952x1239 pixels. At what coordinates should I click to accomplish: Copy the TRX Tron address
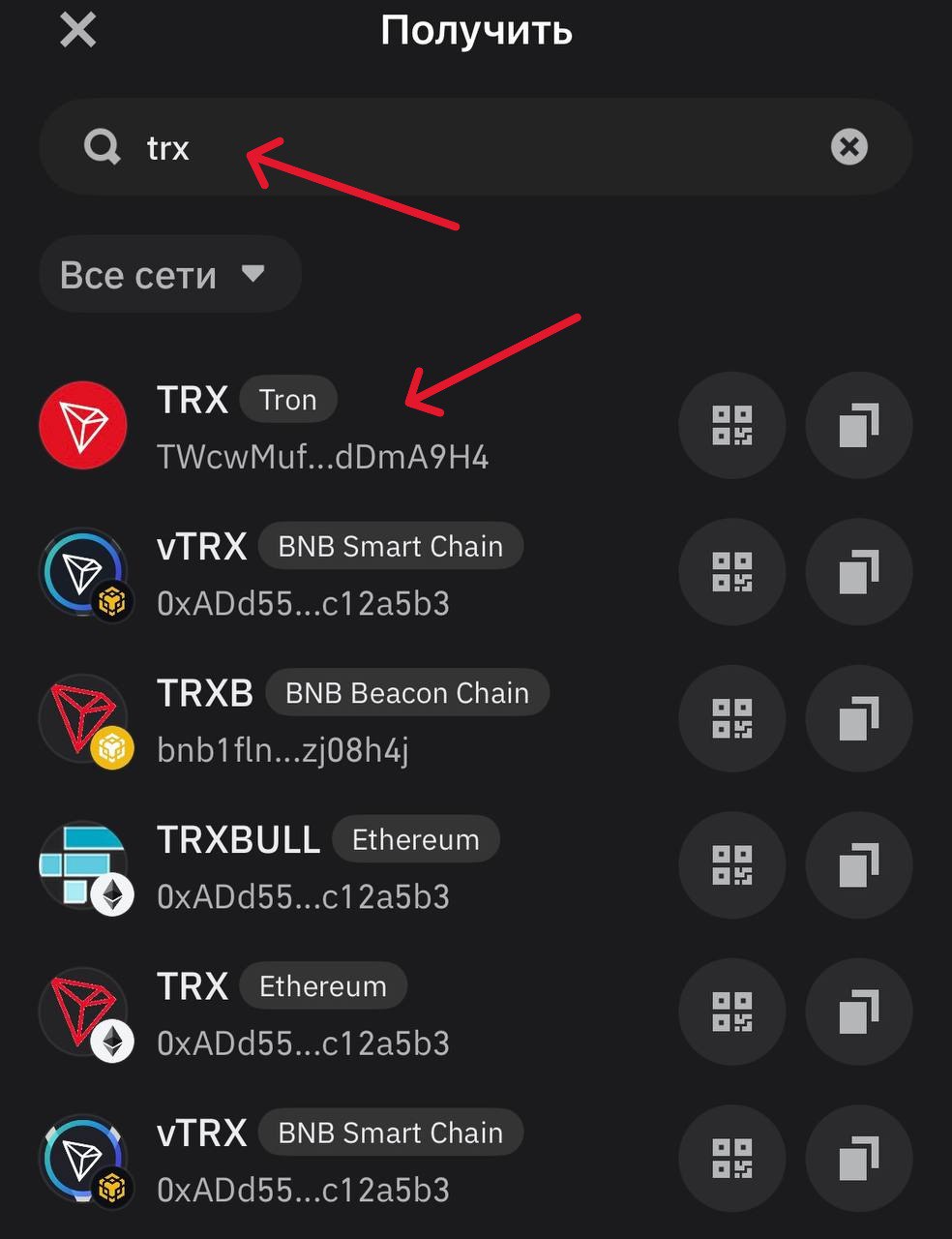coord(858,426)
